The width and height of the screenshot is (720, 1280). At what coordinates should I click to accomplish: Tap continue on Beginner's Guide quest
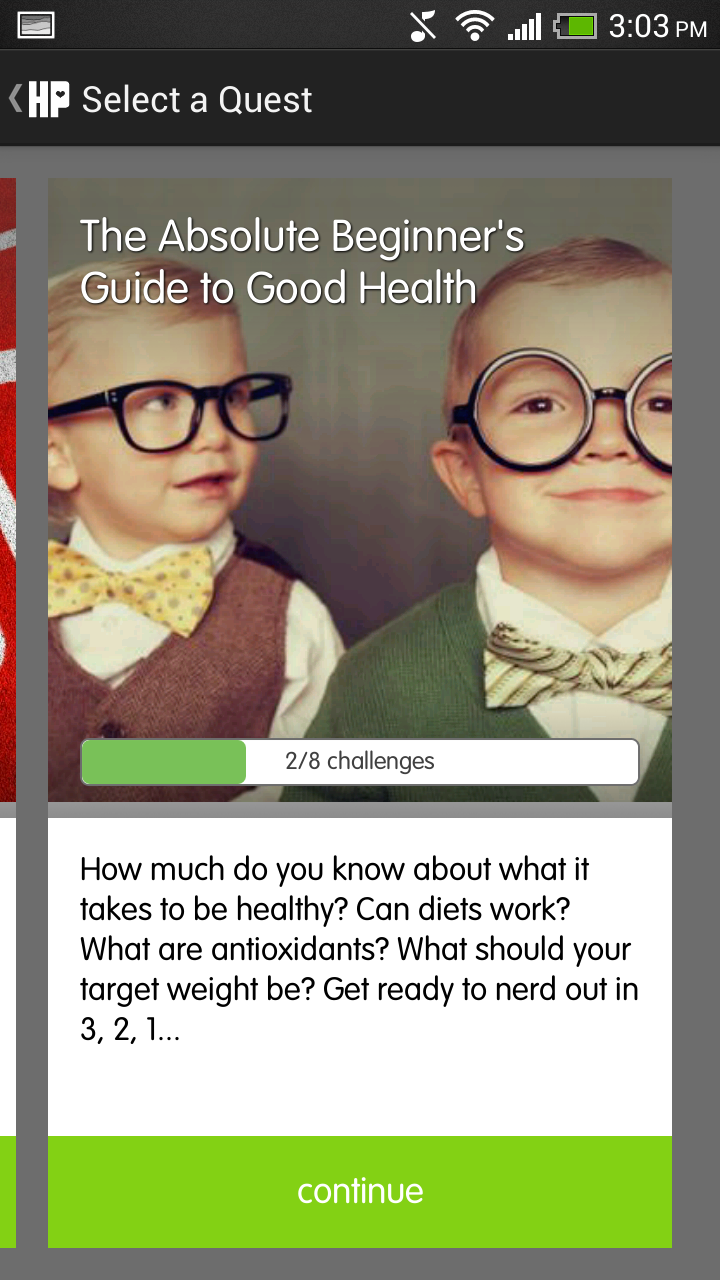coord(360,1191)
